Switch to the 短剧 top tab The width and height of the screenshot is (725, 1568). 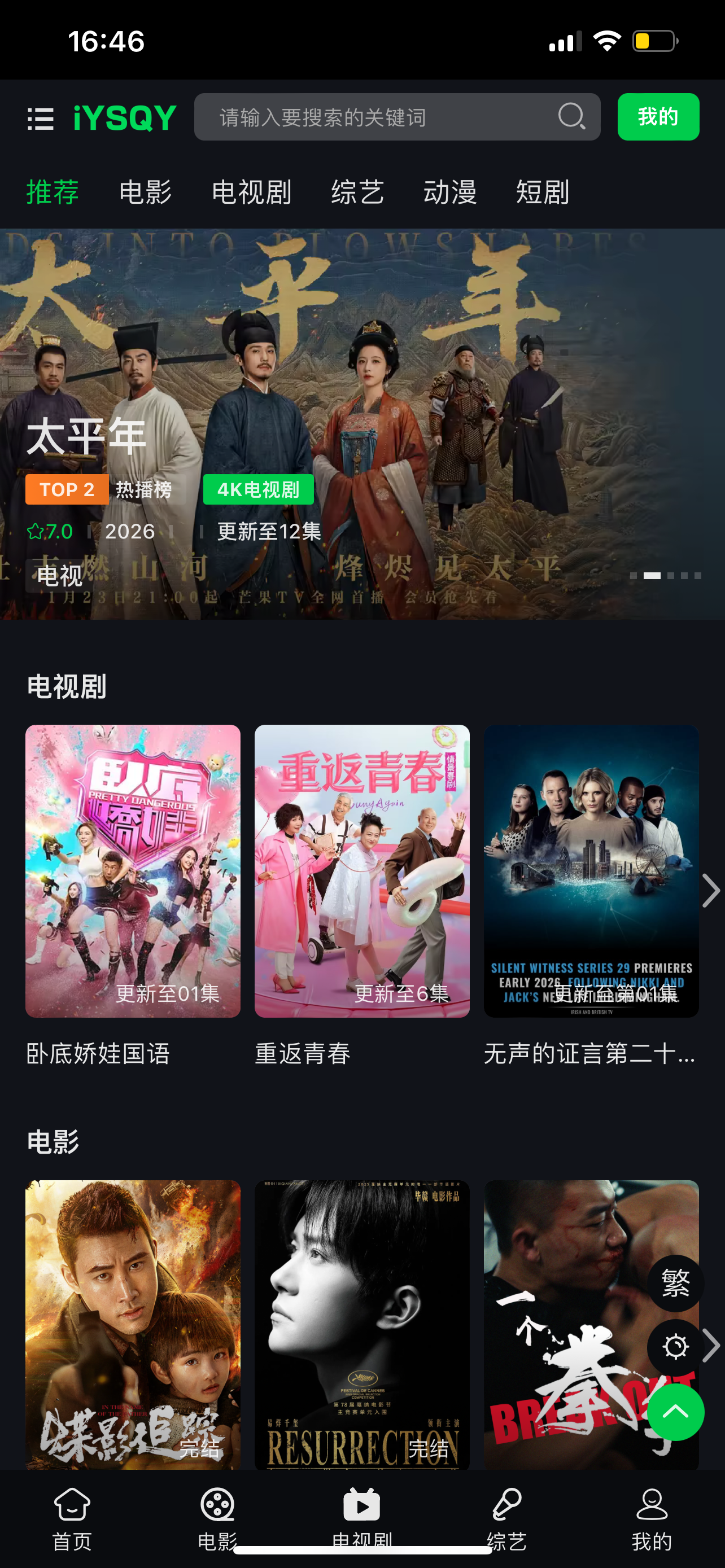click(543, 192)
